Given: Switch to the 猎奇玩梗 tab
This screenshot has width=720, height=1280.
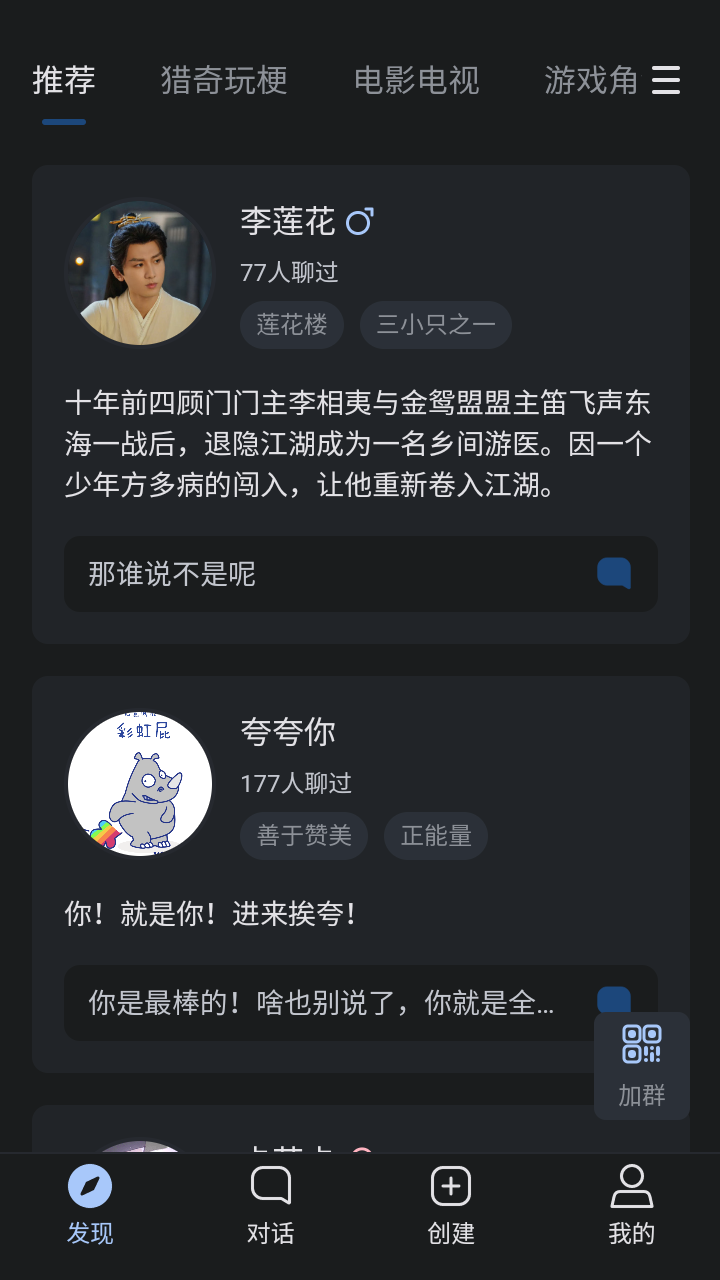Looking at the screenshot, I should [x=224, y=81].
